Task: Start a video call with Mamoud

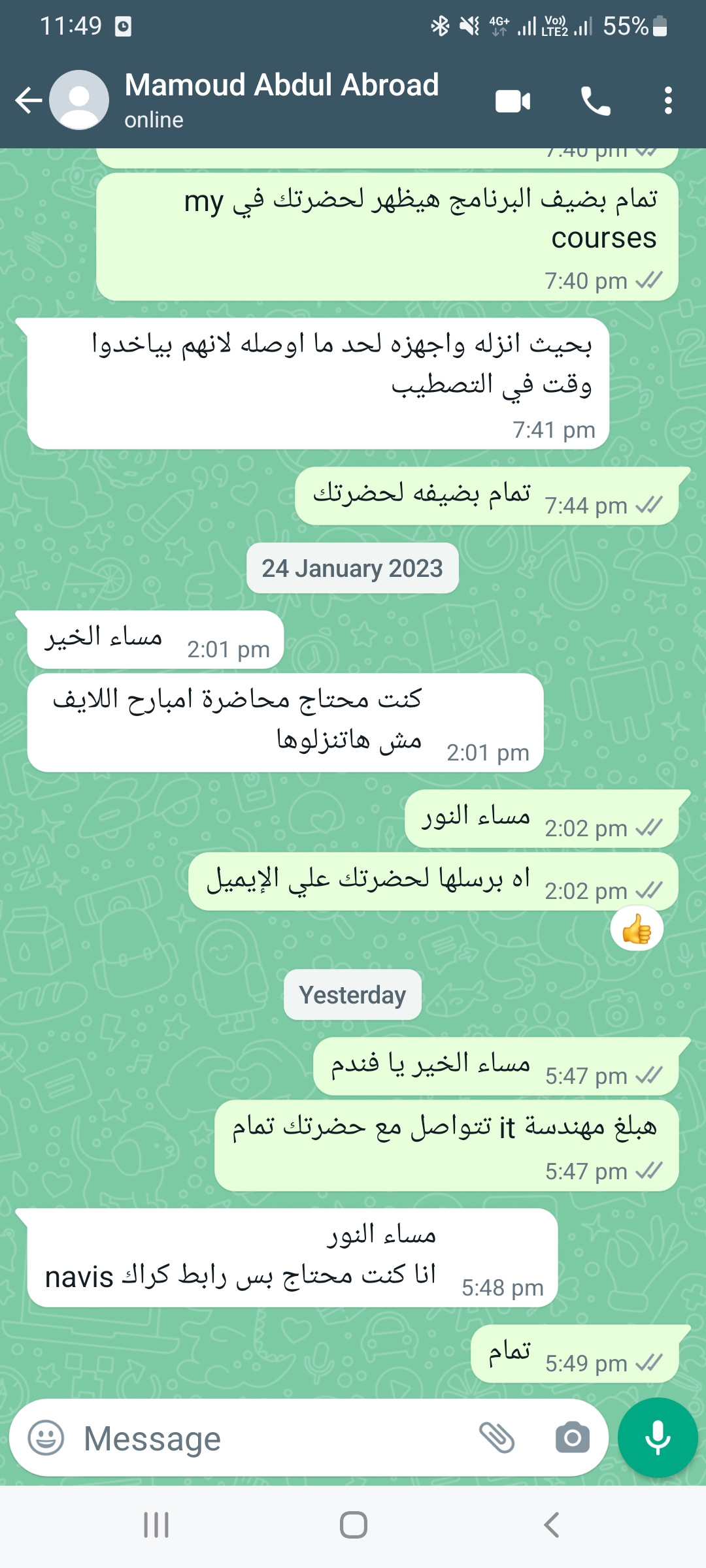Action: (x=513, y=101)
